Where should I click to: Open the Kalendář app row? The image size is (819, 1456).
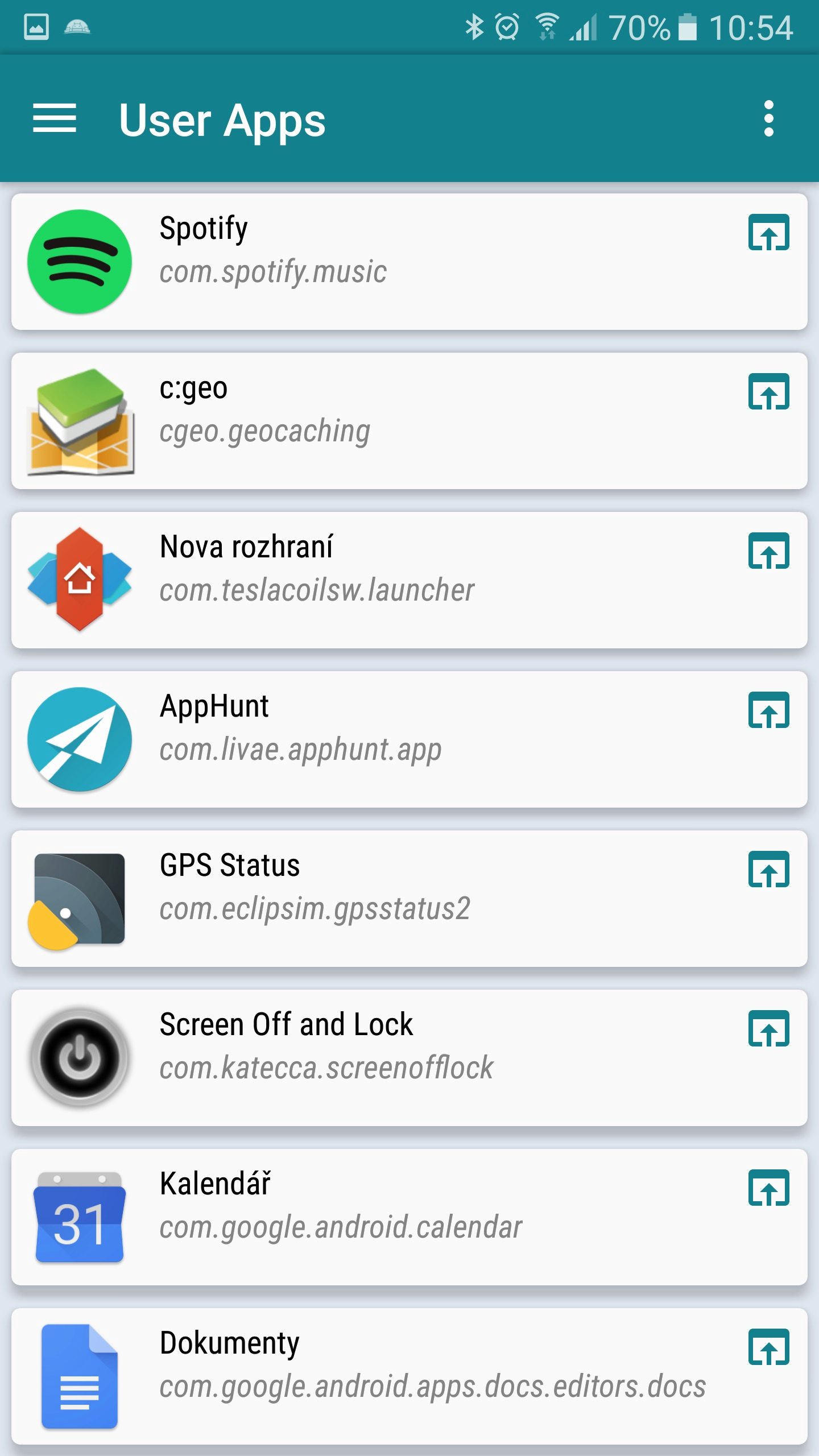tap(409, 1217)
